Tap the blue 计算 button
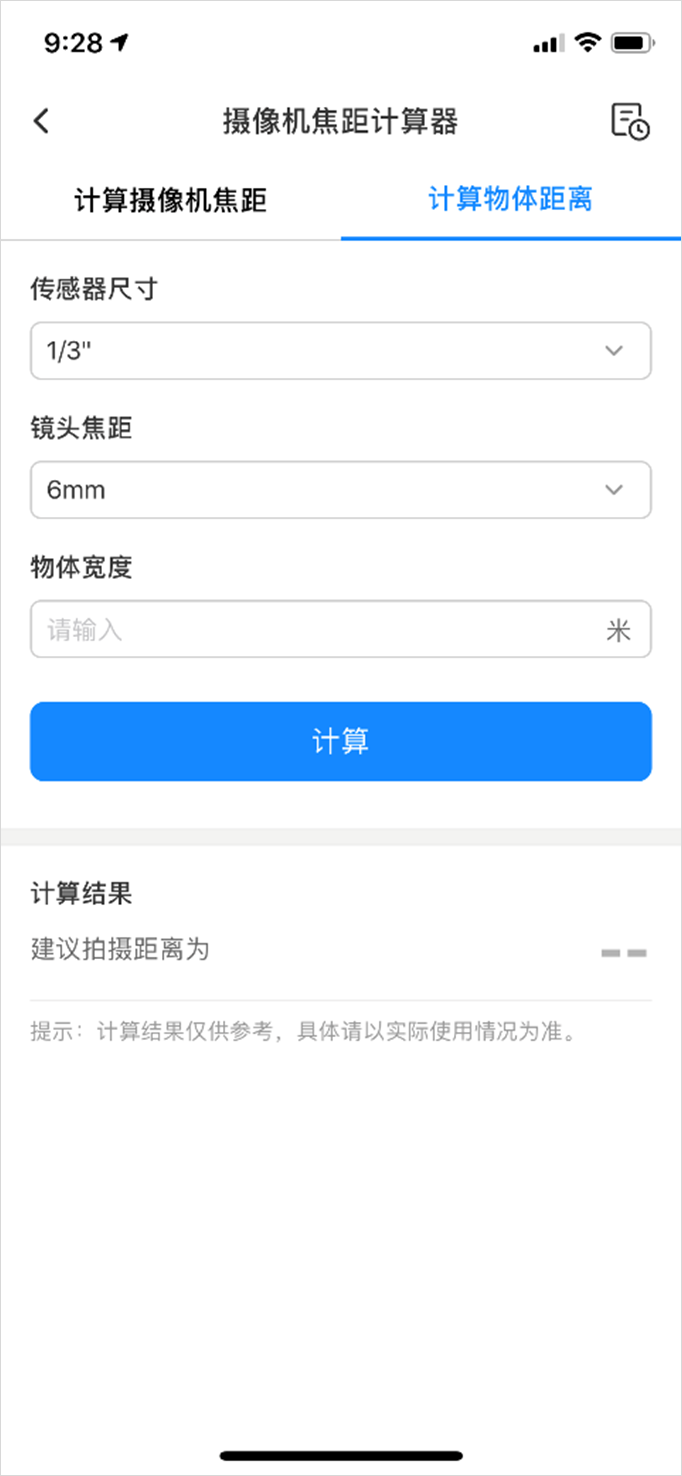 click(x=340, y=741)
